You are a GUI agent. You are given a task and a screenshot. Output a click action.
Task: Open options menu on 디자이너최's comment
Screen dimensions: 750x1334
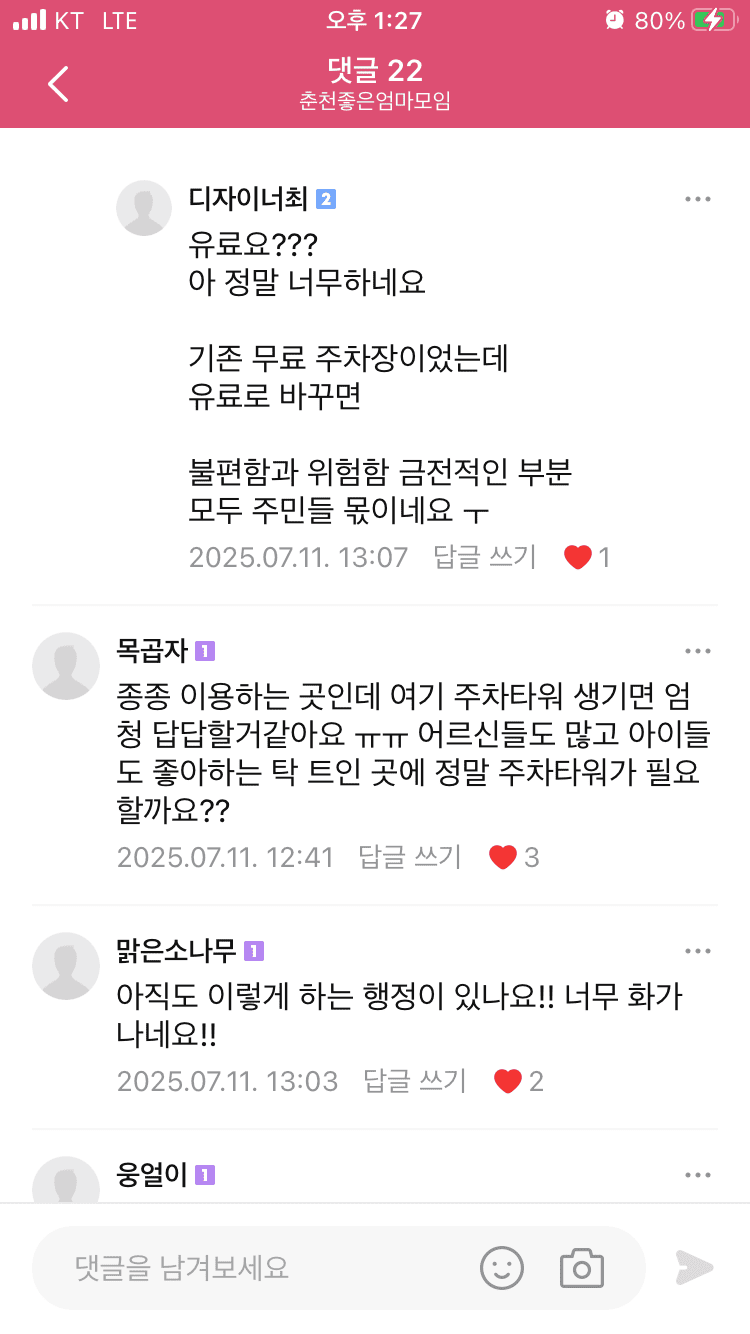click(697, 199)
